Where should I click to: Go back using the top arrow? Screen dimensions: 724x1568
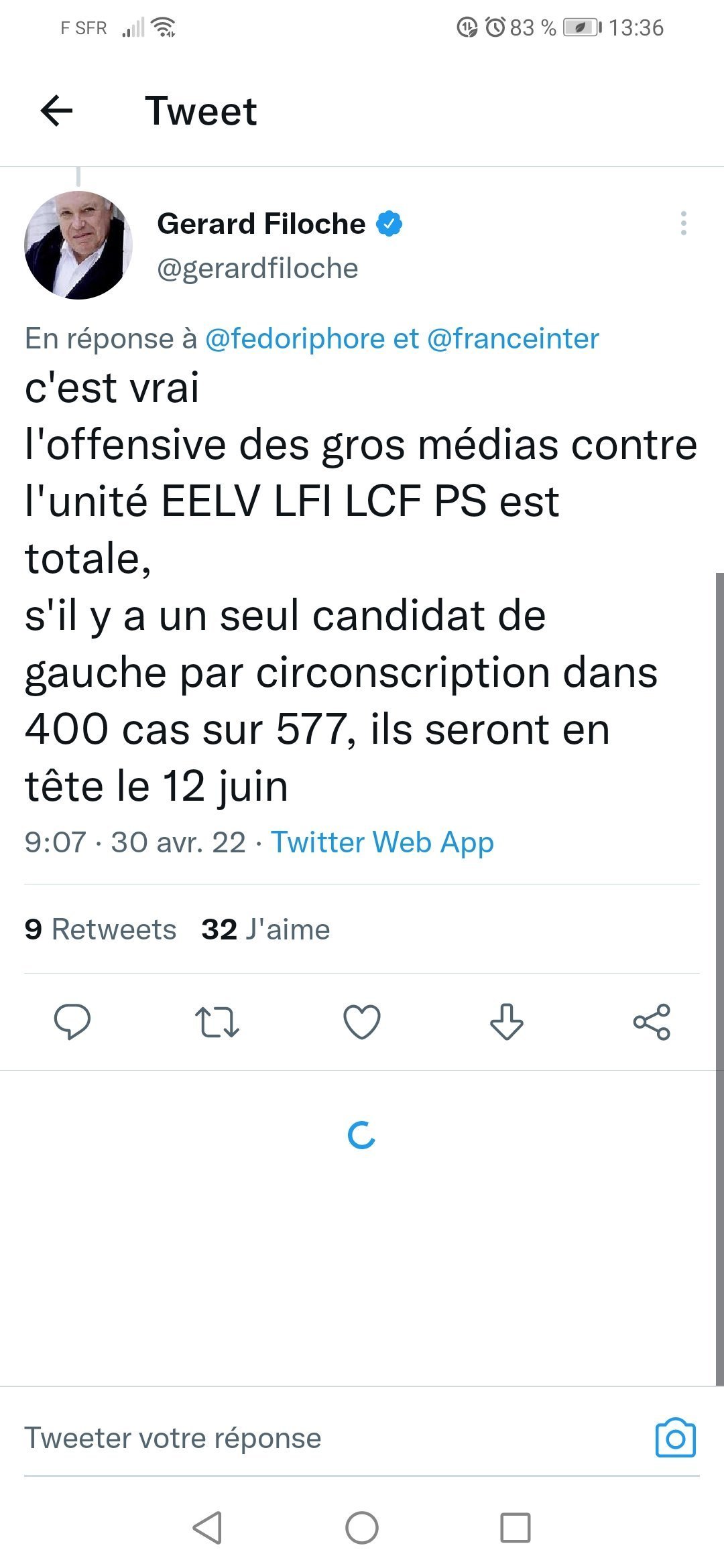(56, 111)
